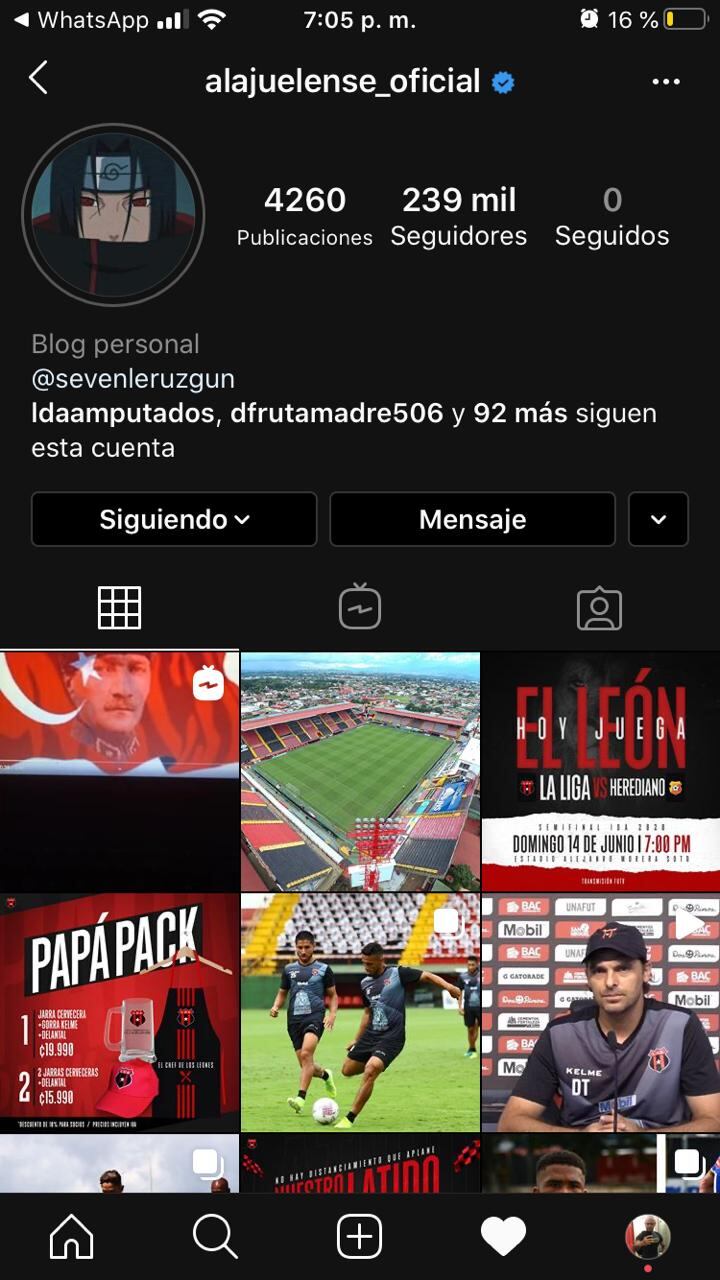Create a new post with plus icon
This screenshot has height=1280, width=720.
click(359, 1238)
